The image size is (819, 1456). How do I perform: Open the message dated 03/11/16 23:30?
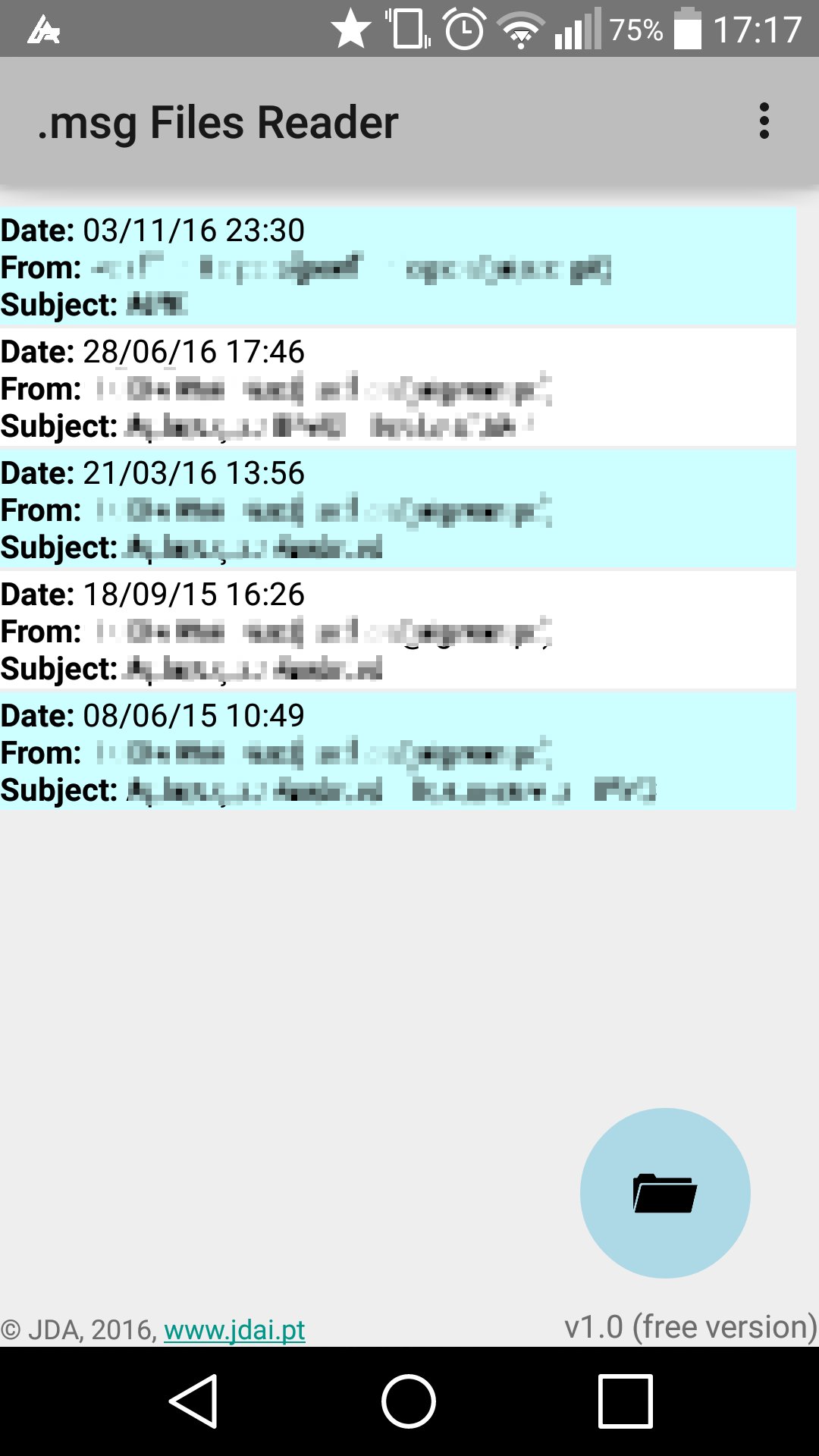tap(397, 267)
